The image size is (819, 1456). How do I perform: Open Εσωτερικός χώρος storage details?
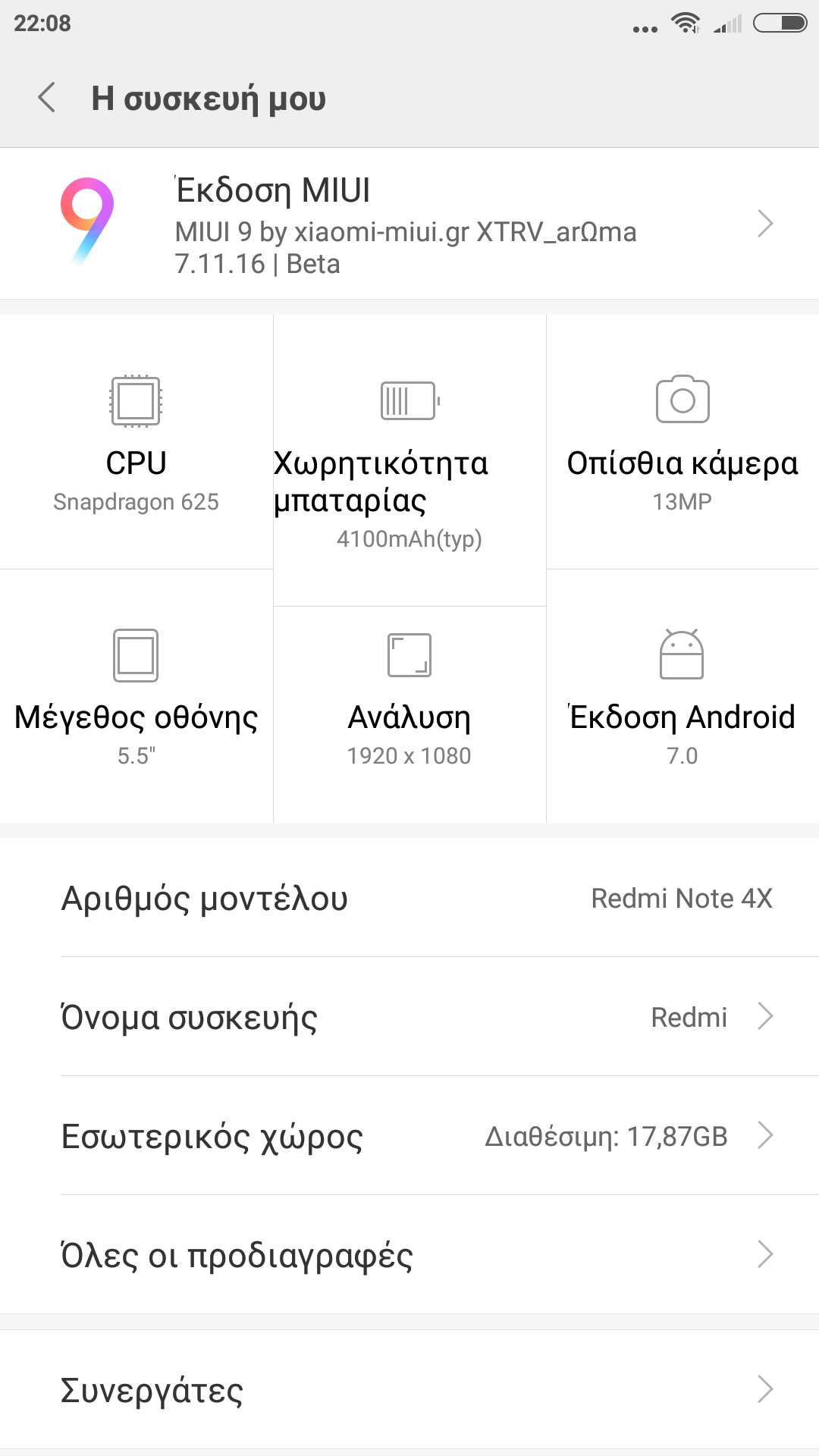point(409,1136)
